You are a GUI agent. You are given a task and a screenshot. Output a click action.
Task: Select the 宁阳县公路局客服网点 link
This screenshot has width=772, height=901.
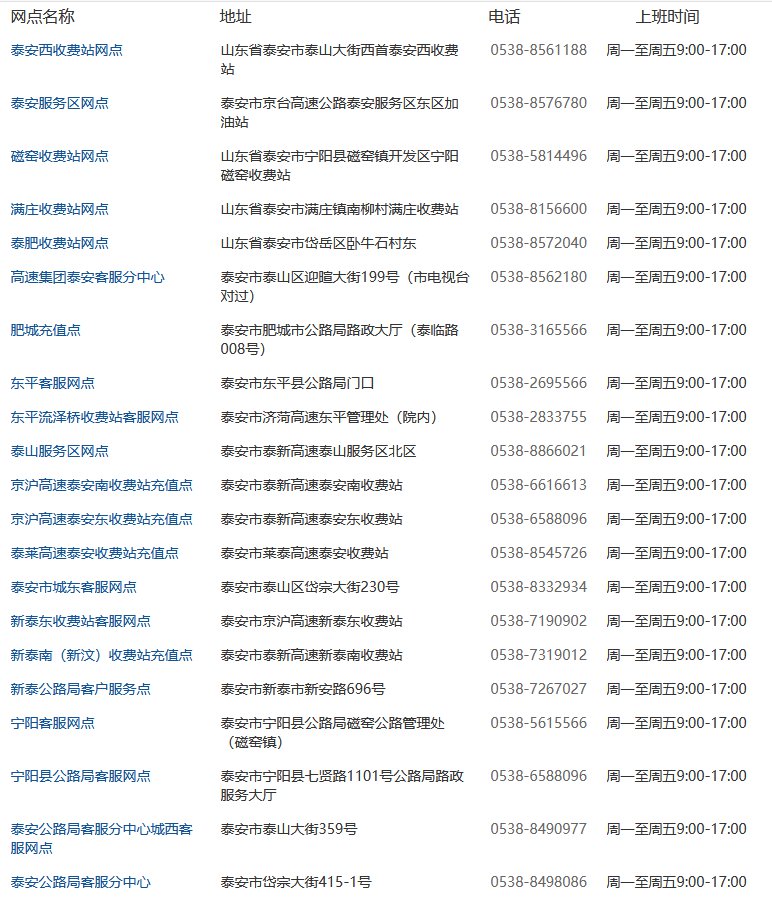coord(80,776)
